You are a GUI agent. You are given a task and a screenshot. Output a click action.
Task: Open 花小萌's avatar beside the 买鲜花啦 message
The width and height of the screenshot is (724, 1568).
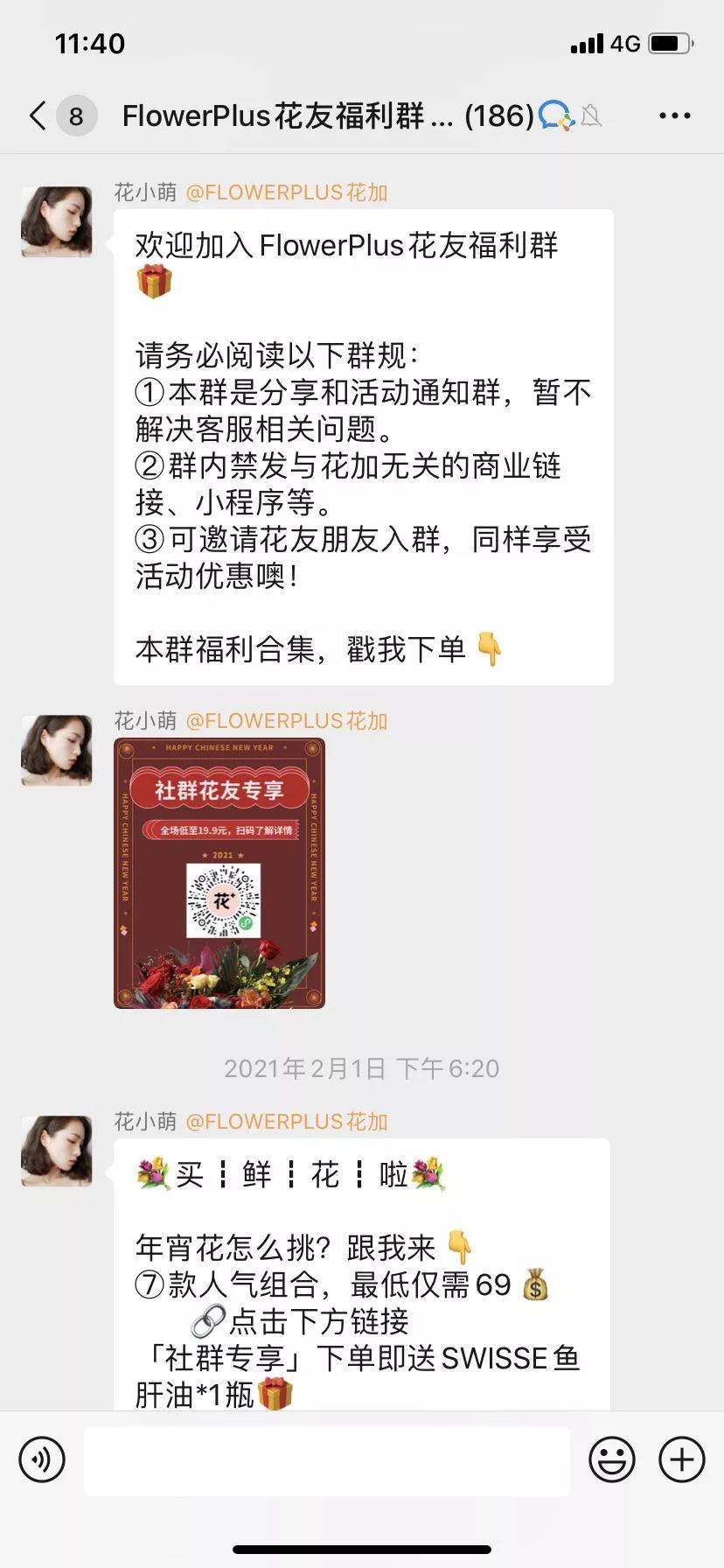click(57, 1151)
